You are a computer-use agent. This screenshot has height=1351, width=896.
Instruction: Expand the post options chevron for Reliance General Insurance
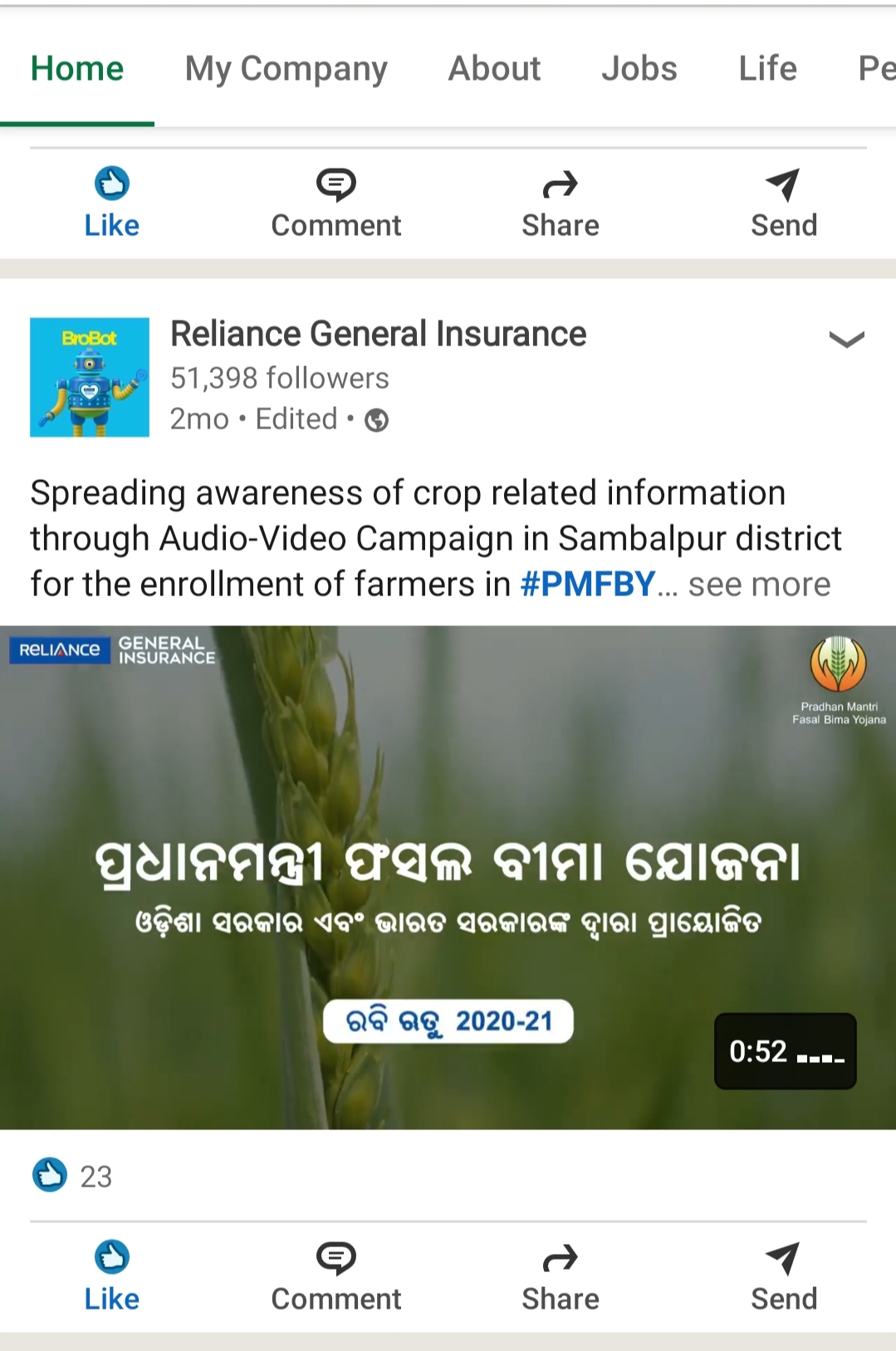point(846,339)
